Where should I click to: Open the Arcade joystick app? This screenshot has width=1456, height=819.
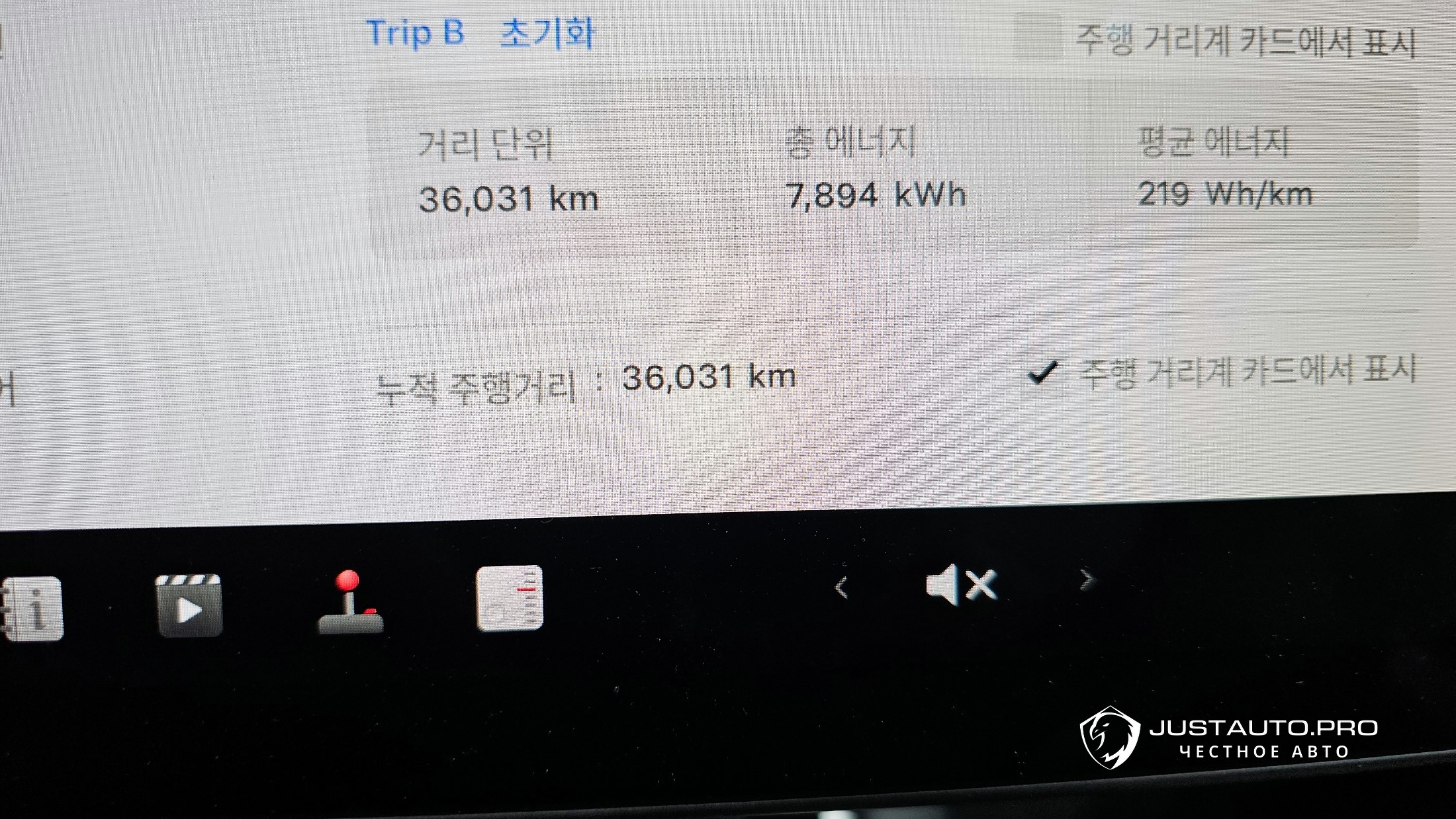[351, 603]
